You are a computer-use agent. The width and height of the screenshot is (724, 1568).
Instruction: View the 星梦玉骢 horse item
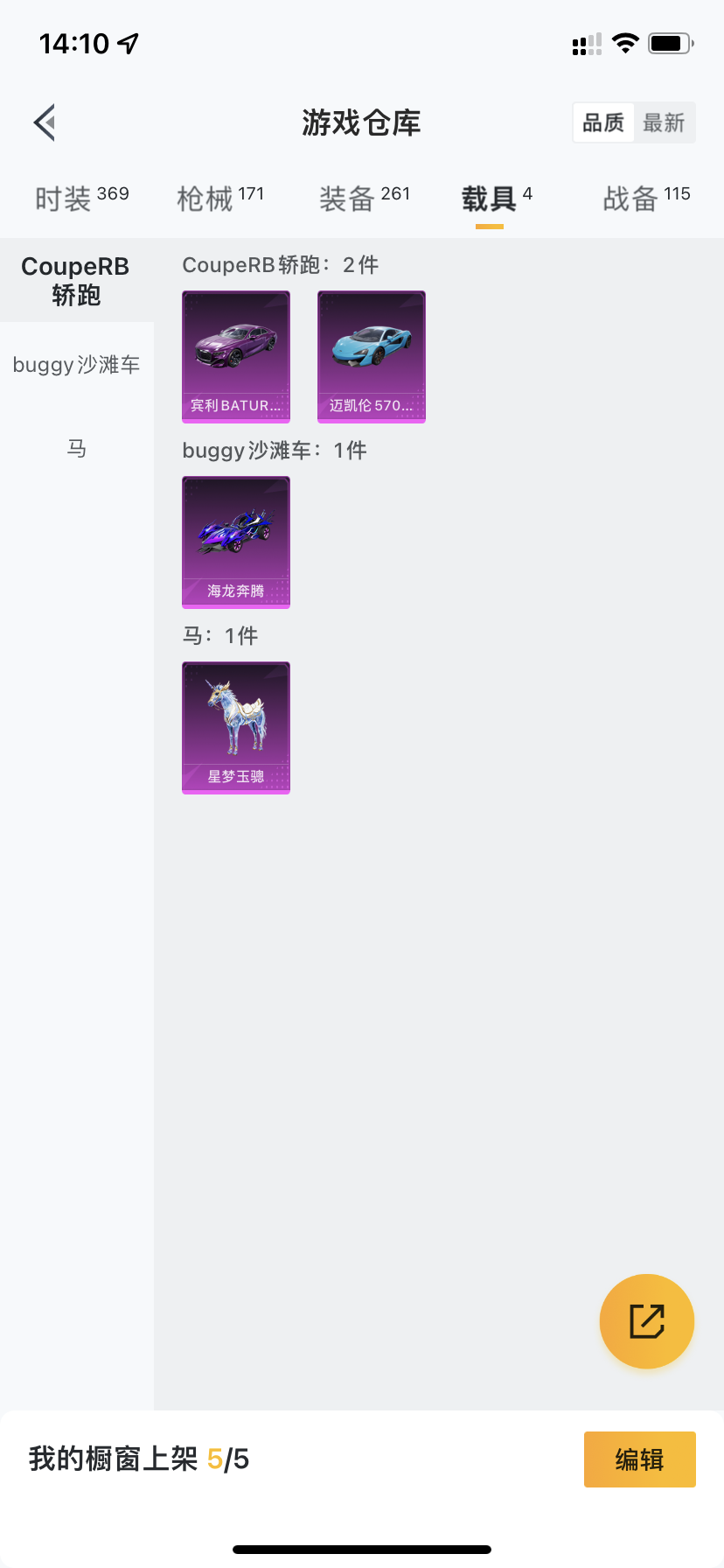click(236, 727)
